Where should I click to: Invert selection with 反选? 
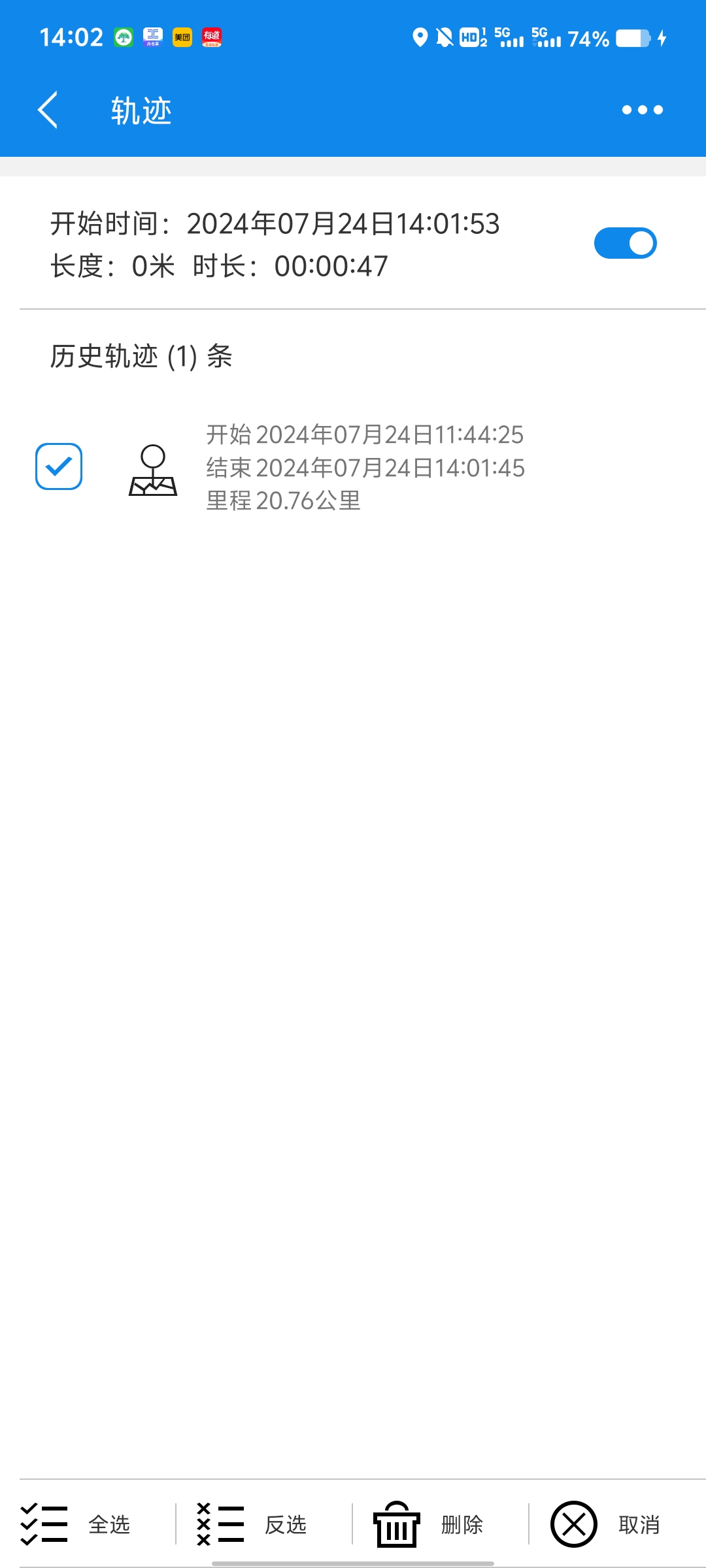(252, 1525)
